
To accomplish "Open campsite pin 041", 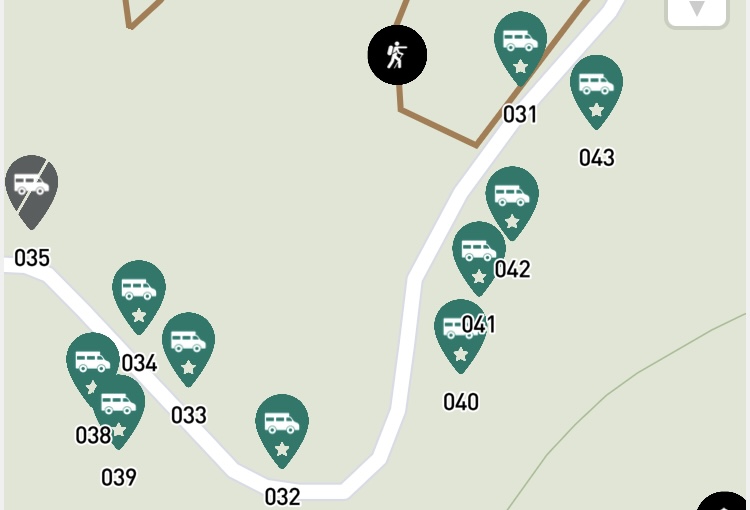I will click(479, 251).
